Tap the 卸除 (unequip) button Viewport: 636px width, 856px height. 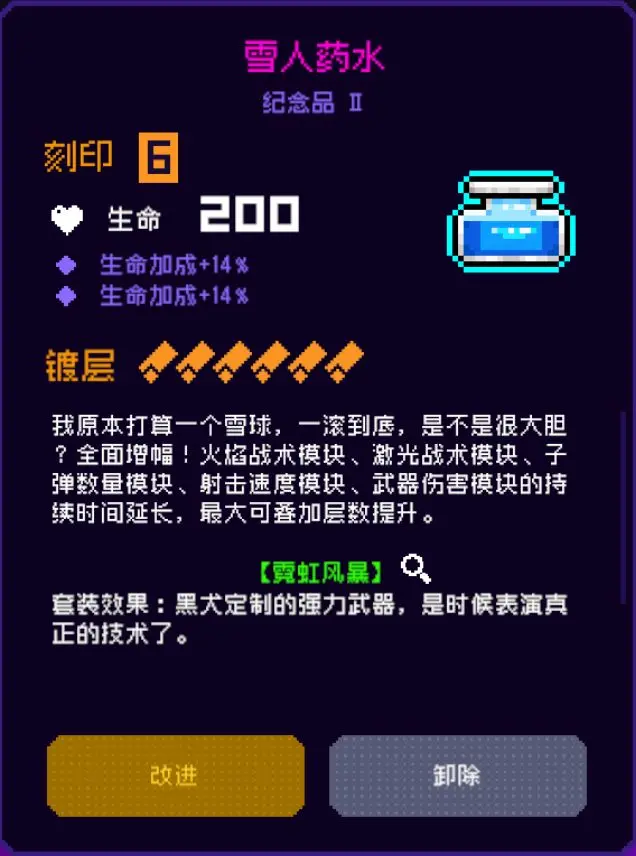[x=457, y=776]
